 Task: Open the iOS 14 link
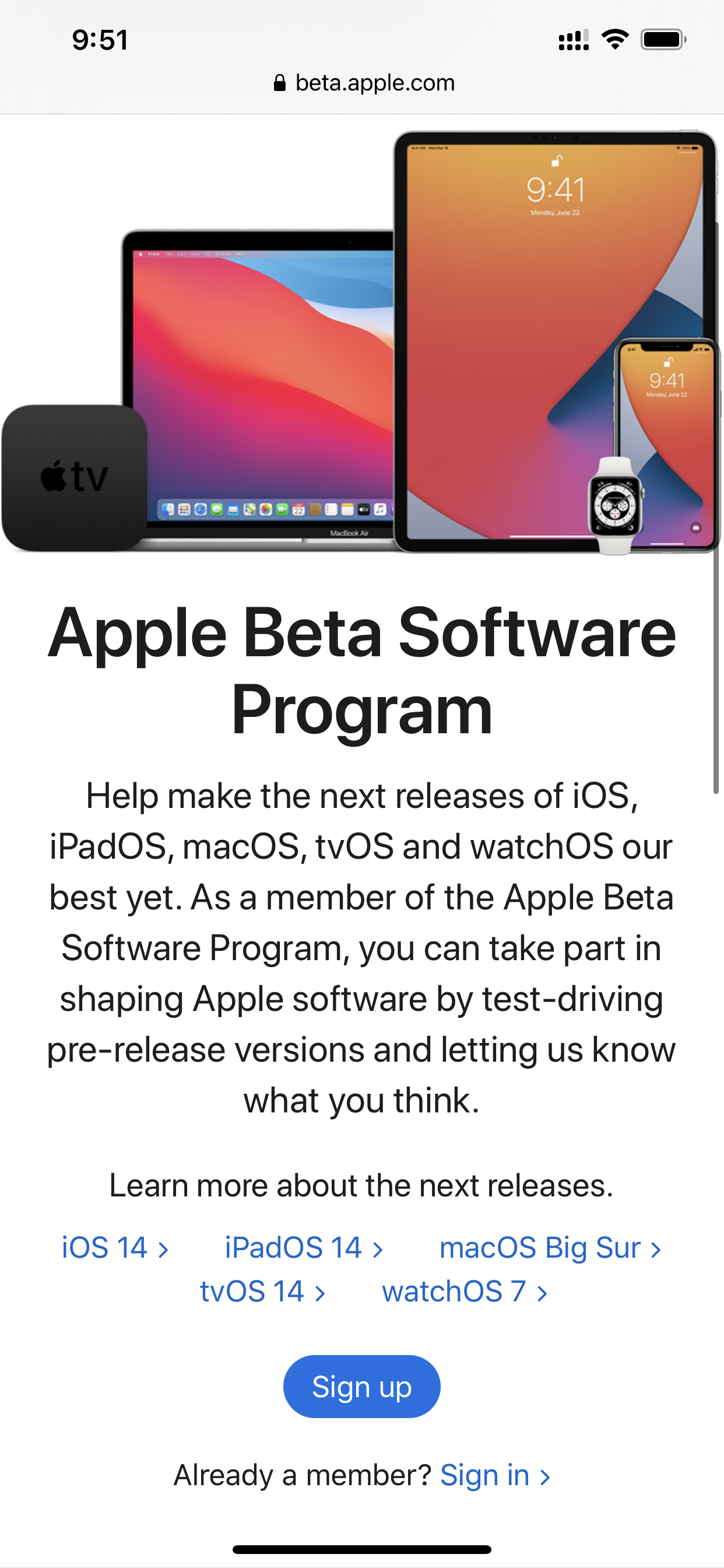(114, 1247)
